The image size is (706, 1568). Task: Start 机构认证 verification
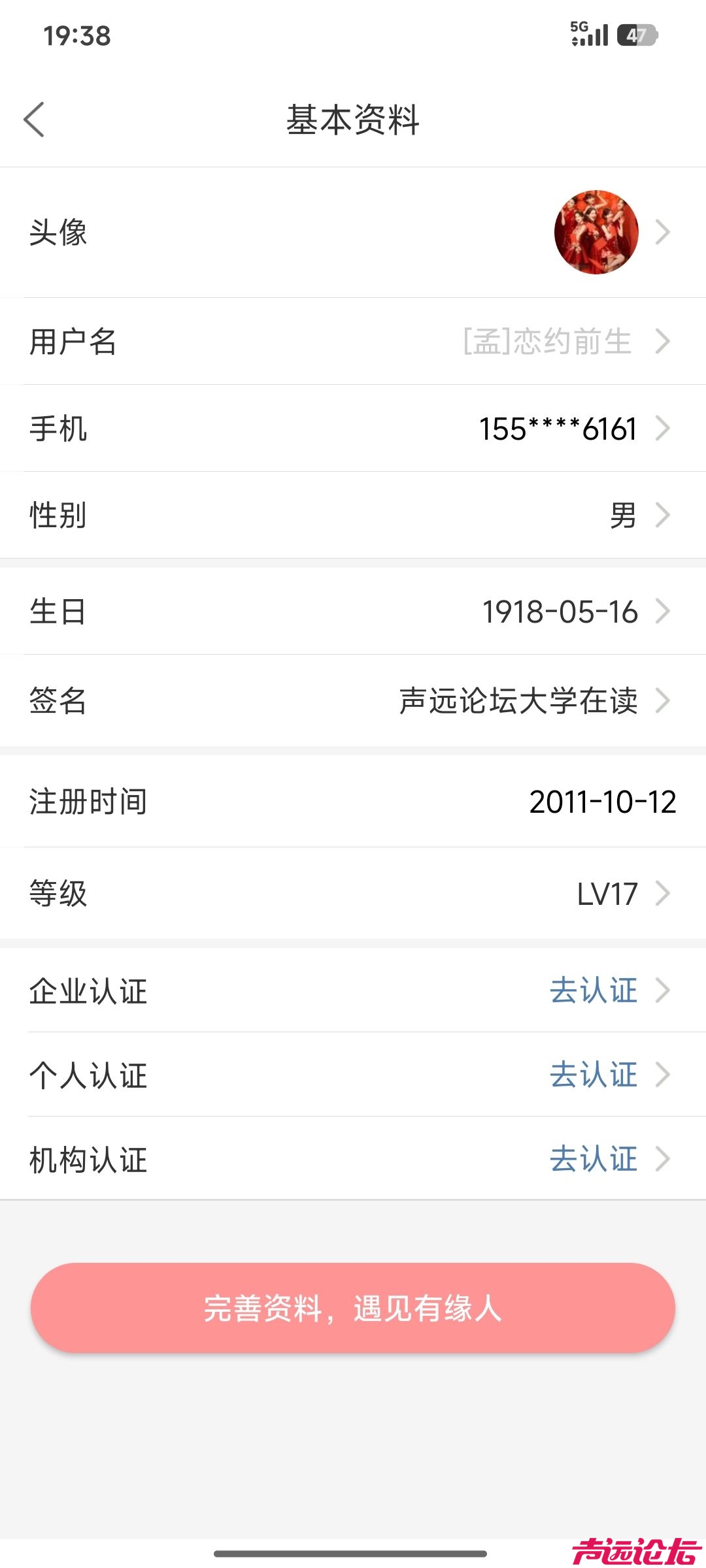tap(594, 1159)
